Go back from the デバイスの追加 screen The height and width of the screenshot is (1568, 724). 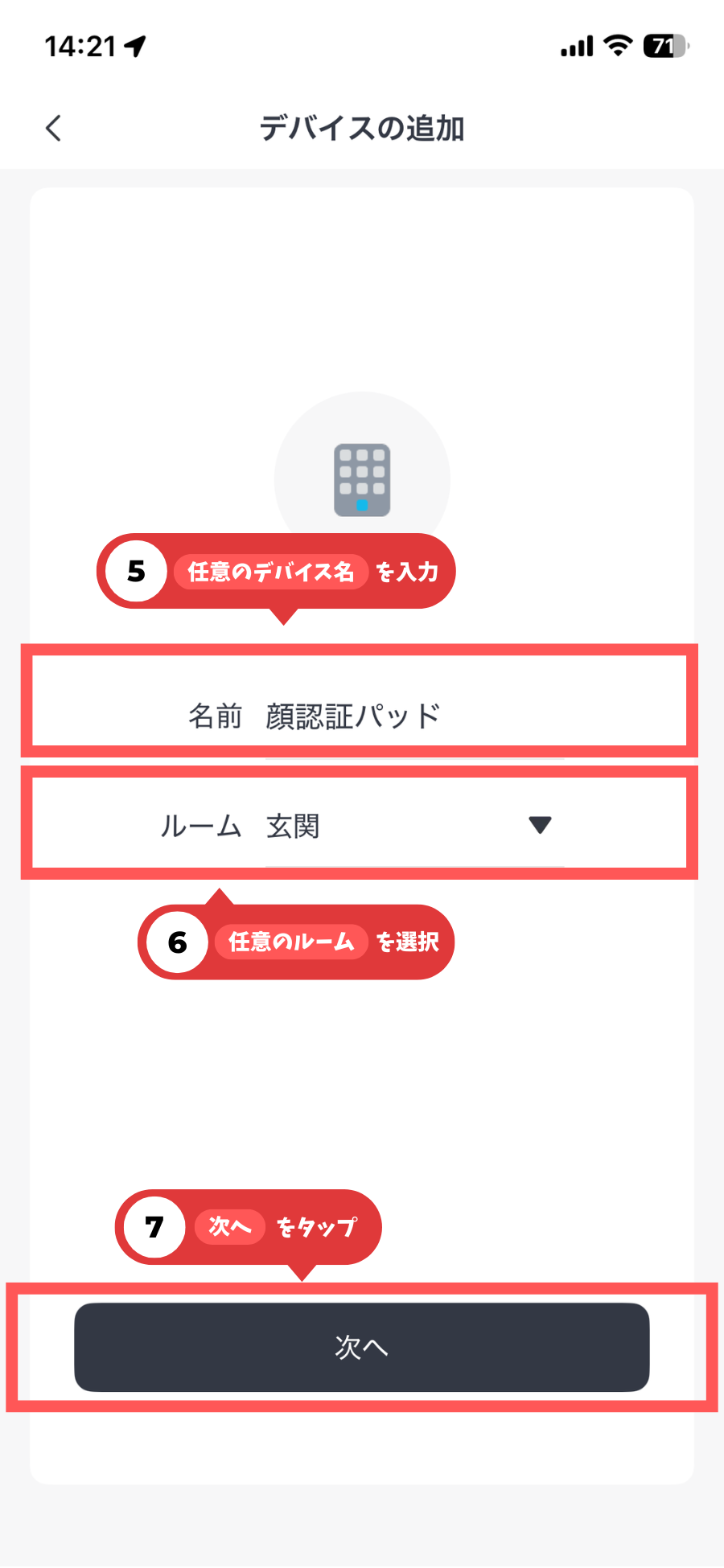[54, 128]
